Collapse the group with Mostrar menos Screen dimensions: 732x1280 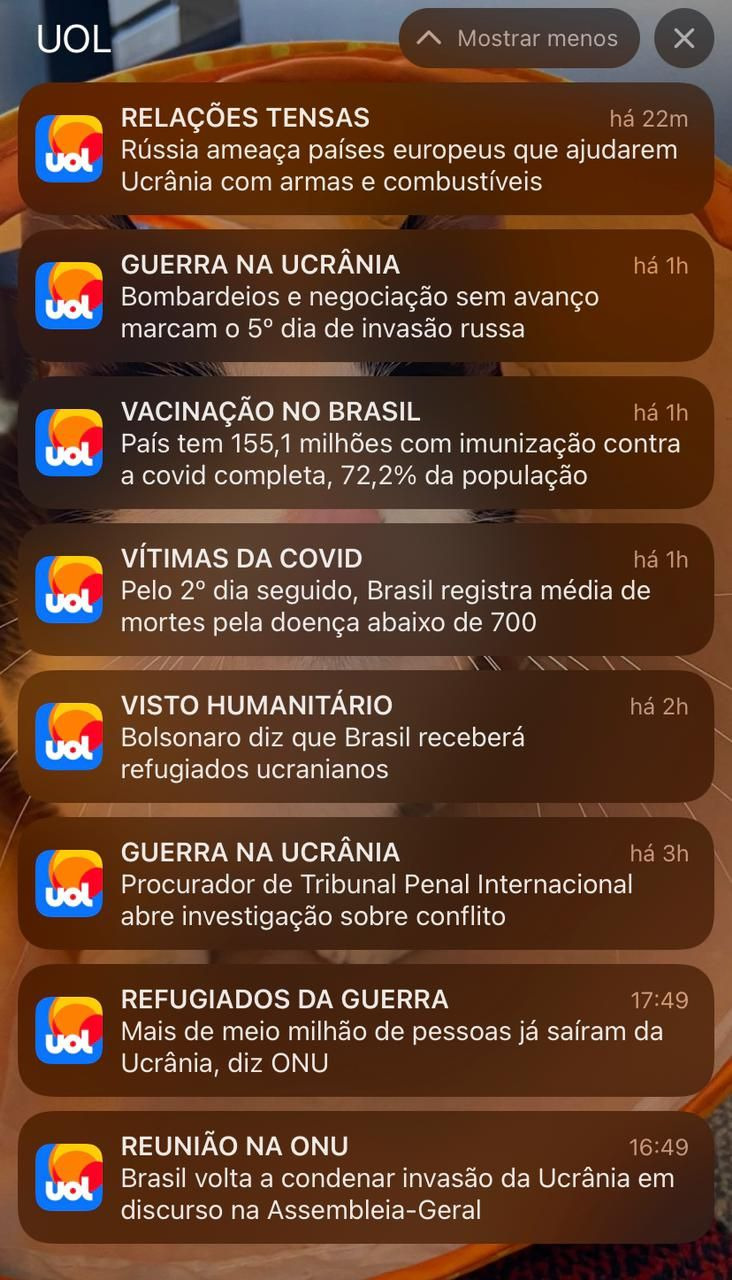tap(519, 39)
